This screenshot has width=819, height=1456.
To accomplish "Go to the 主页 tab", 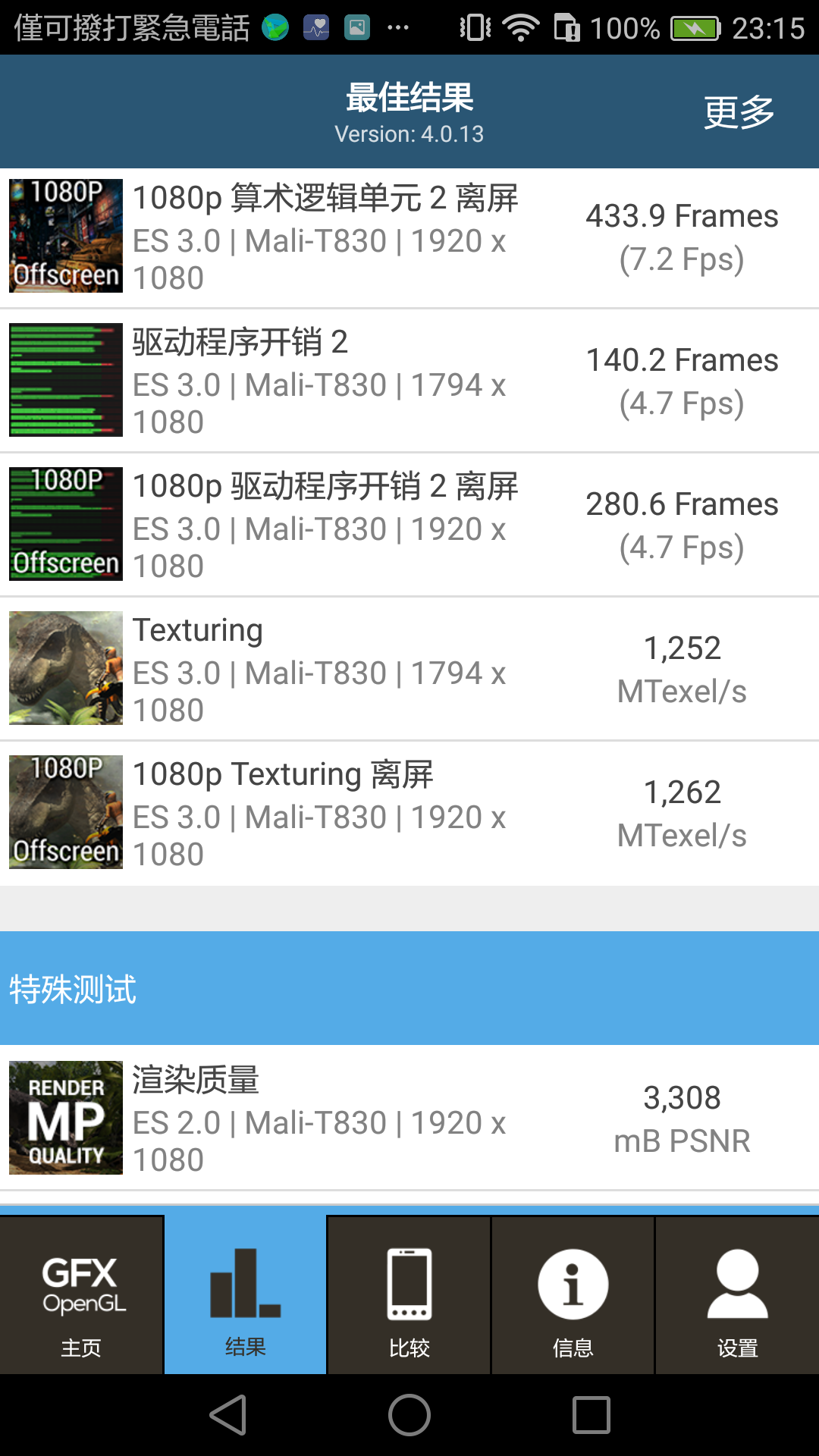I will coord(81,1295).
